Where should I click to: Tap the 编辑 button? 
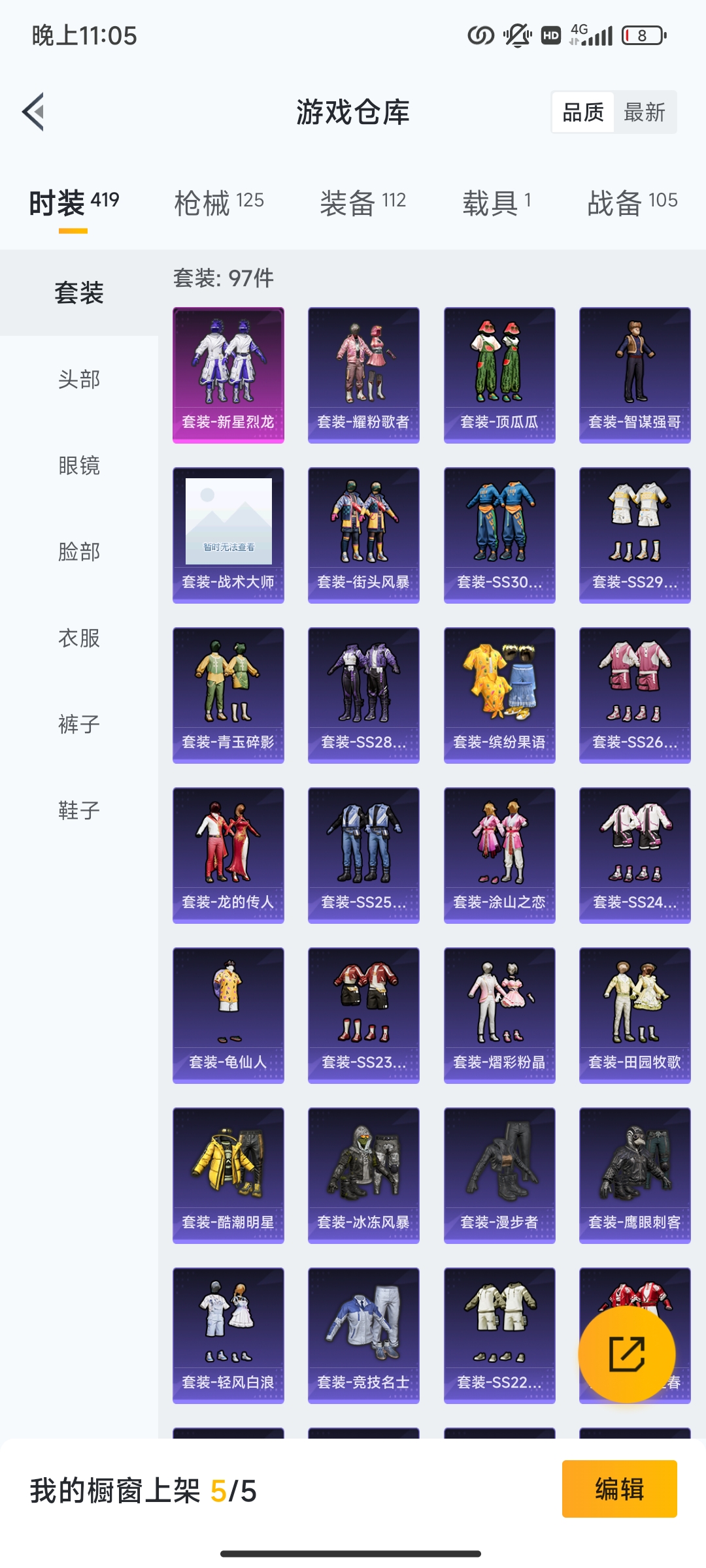click(619, 1489)
